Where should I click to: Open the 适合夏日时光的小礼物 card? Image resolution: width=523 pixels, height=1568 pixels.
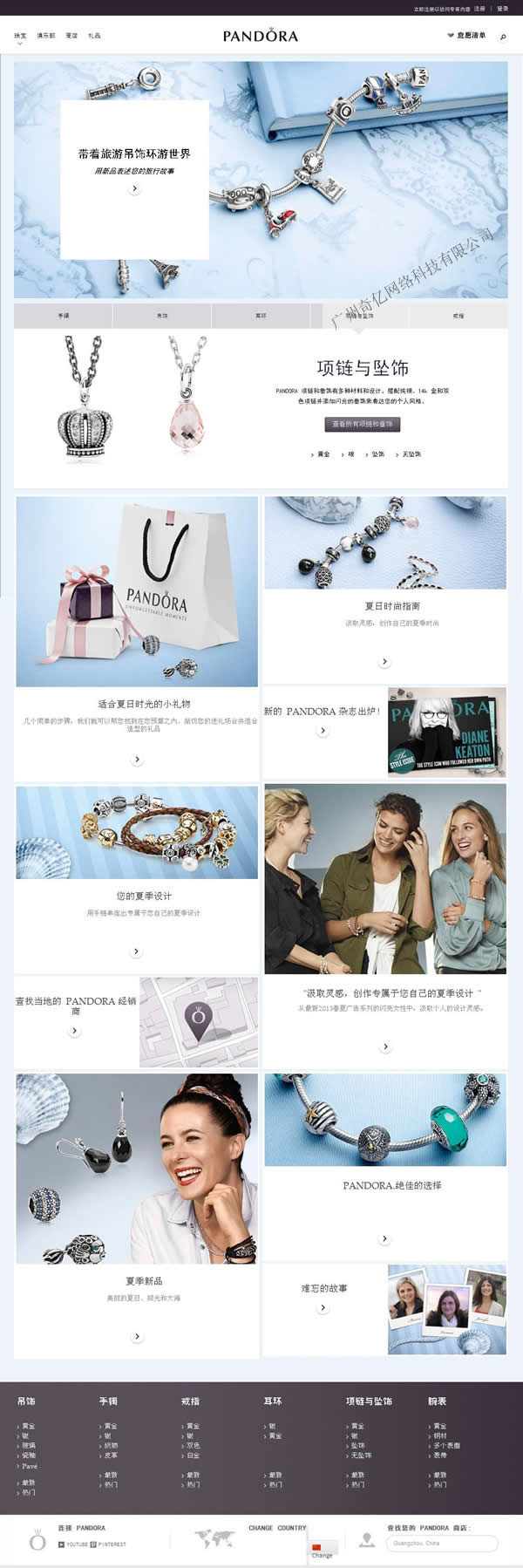pyautogui.click(x=137, y=760)
